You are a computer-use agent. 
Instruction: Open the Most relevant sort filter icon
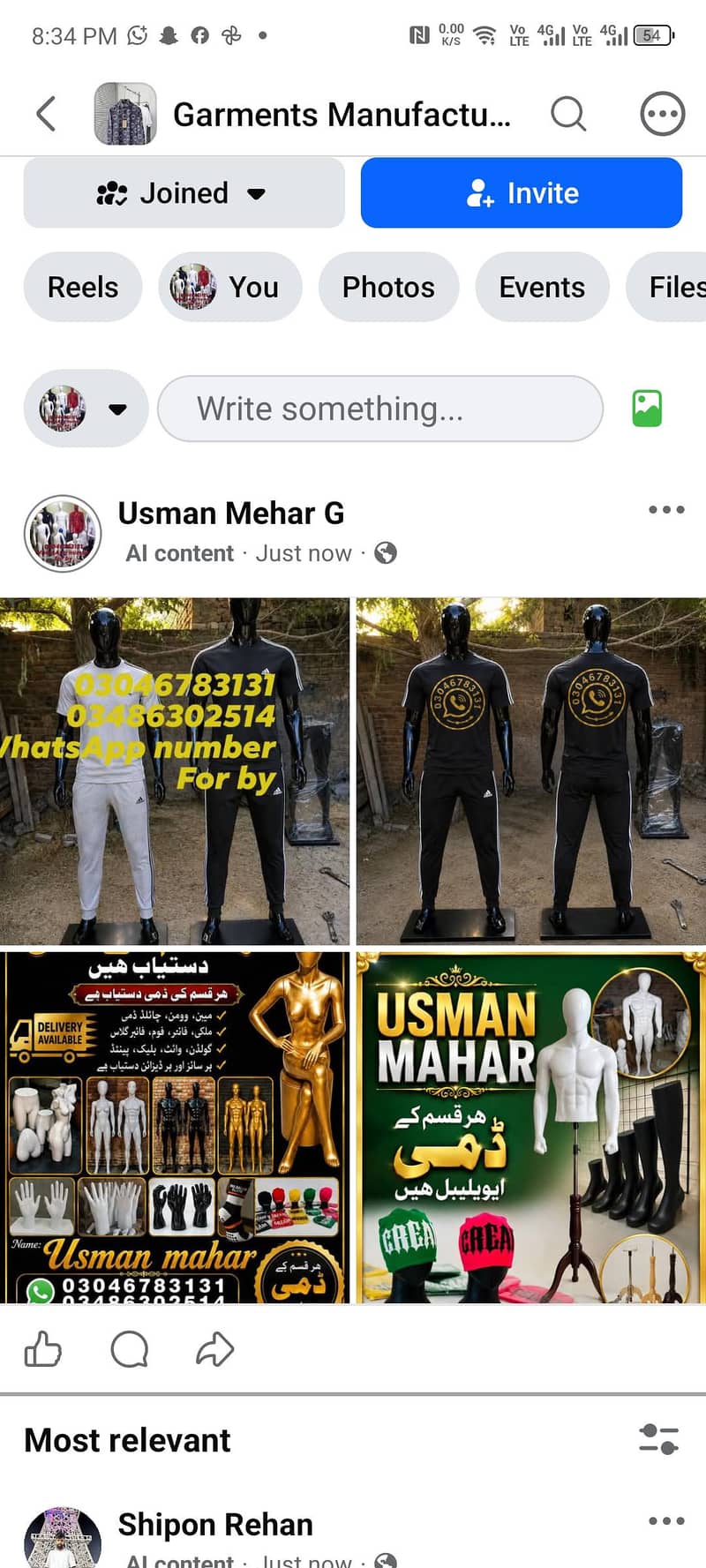point(658,1439)
